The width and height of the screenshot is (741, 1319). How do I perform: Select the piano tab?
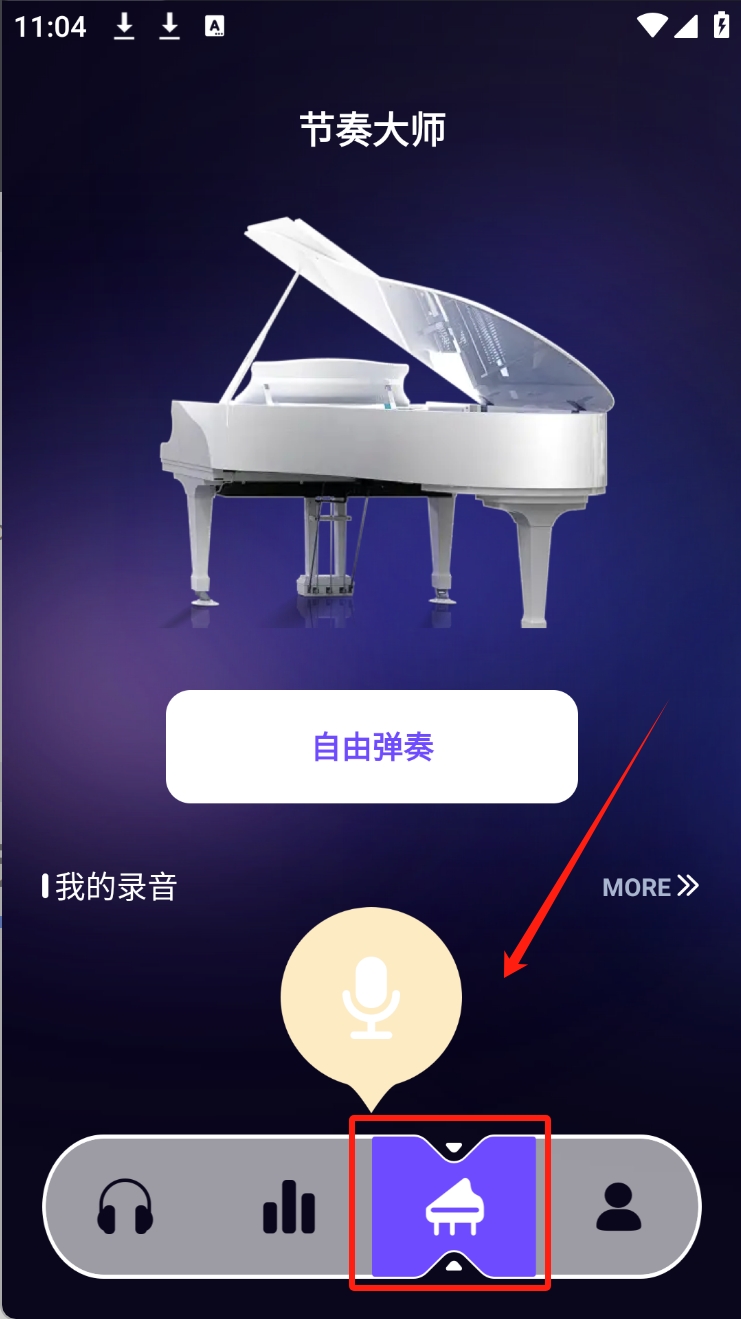454,1207
